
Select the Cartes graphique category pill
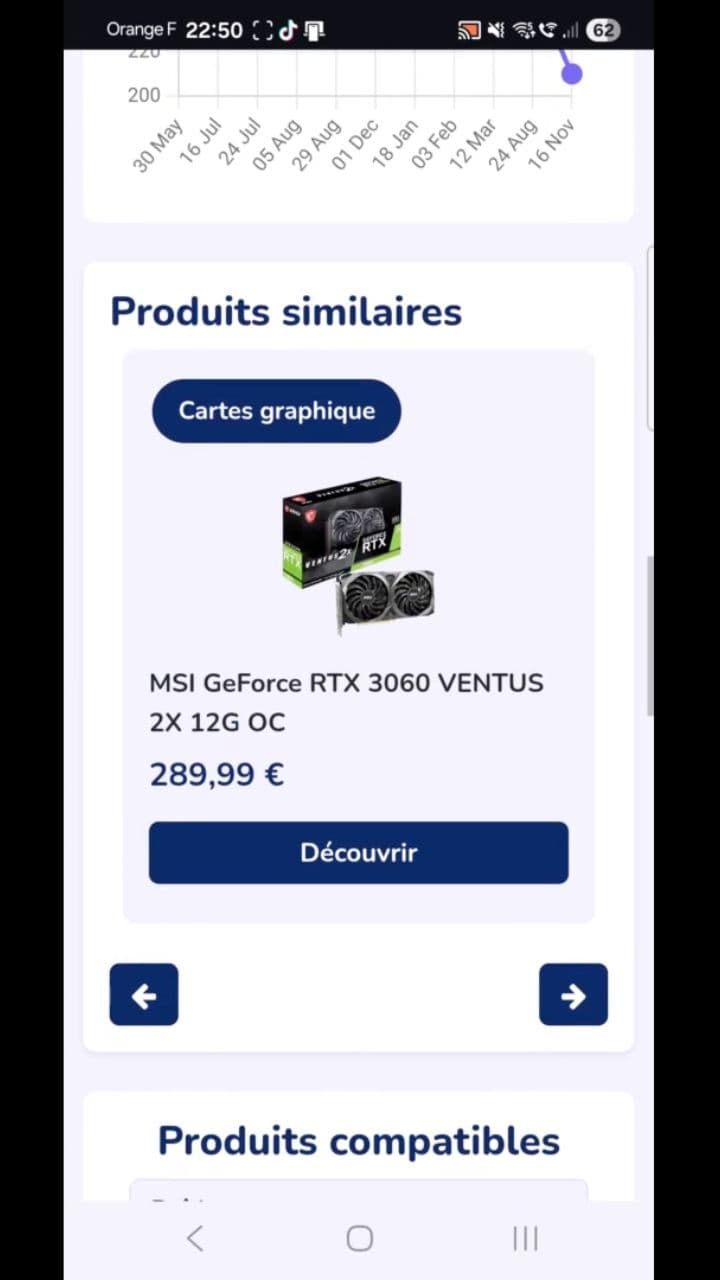tap(276, 410)
